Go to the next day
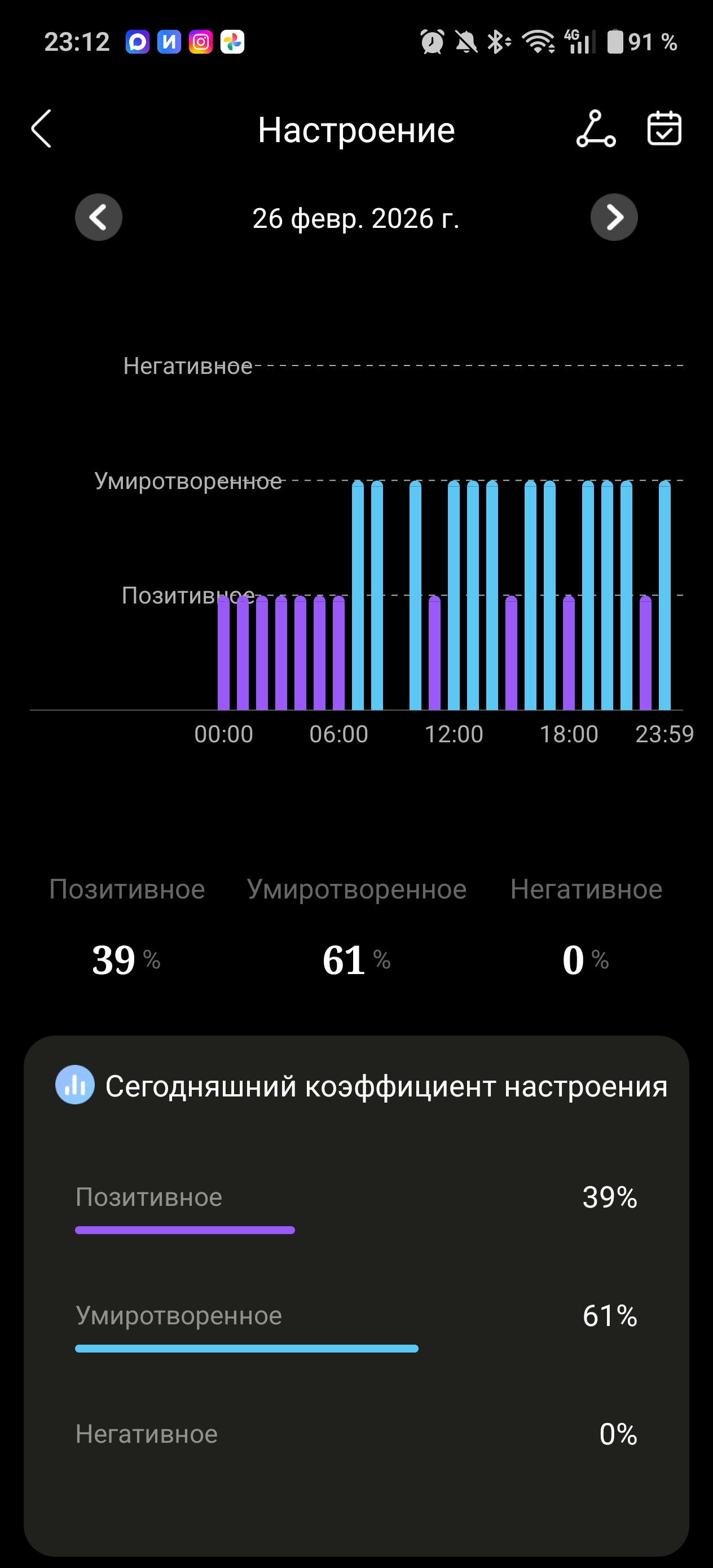 [614, 217]
